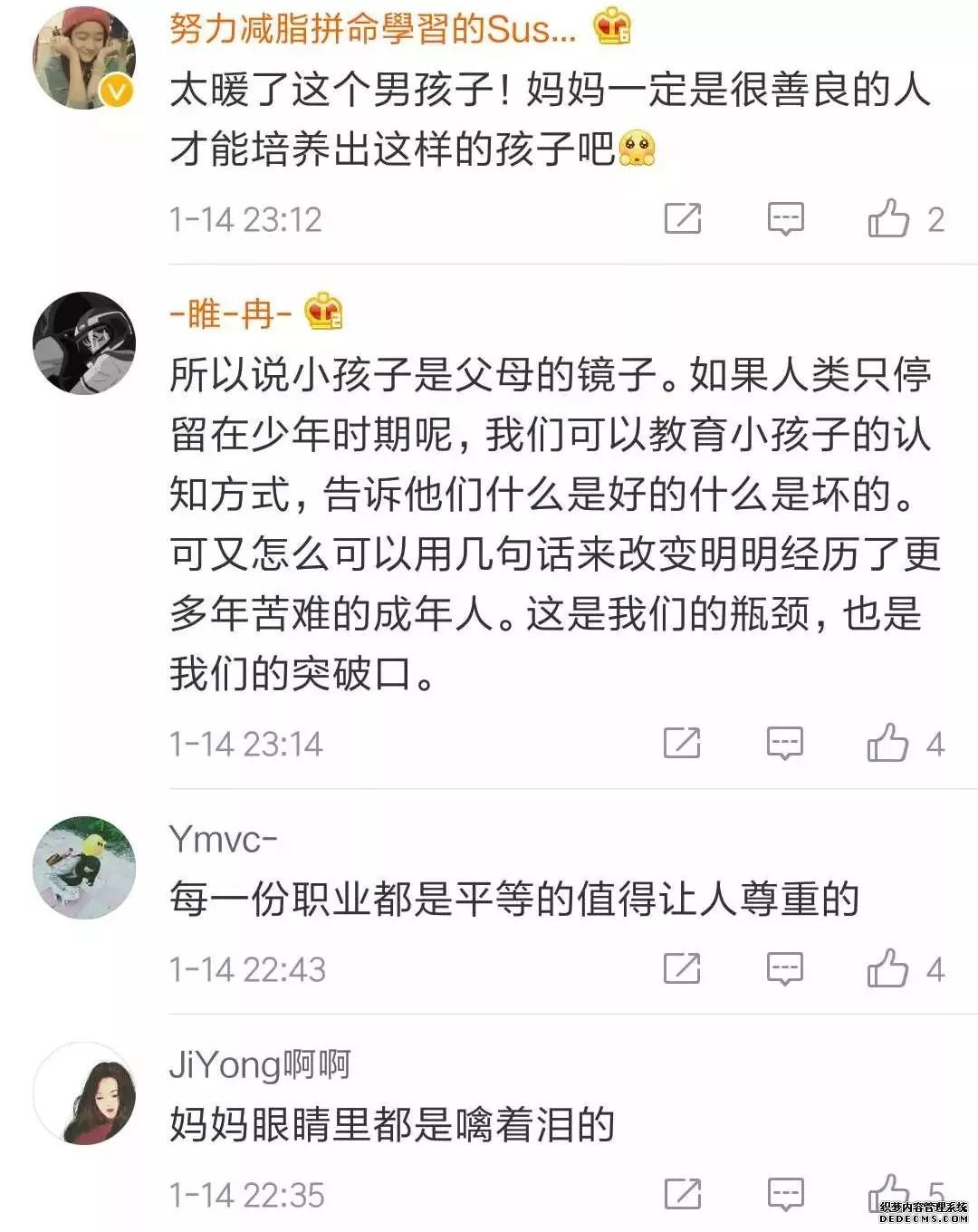Open the username link -睢-冉-
978x1232 pixels.
pyautogui.click(x=230, y=313)
